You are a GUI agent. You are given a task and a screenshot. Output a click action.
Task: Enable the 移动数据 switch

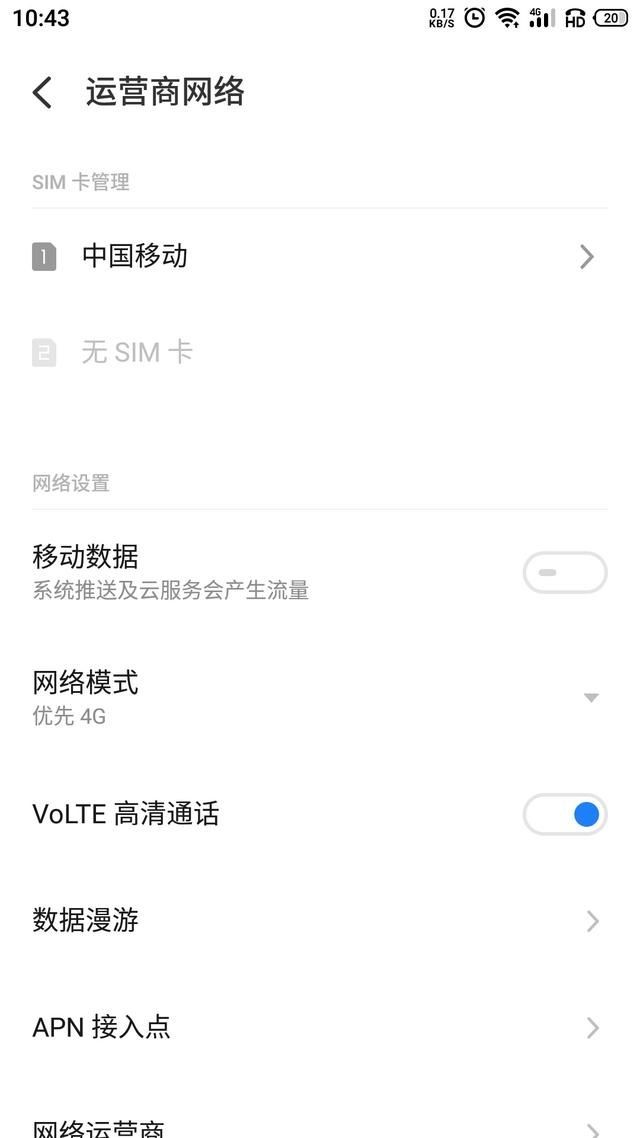tap(564, 573)
